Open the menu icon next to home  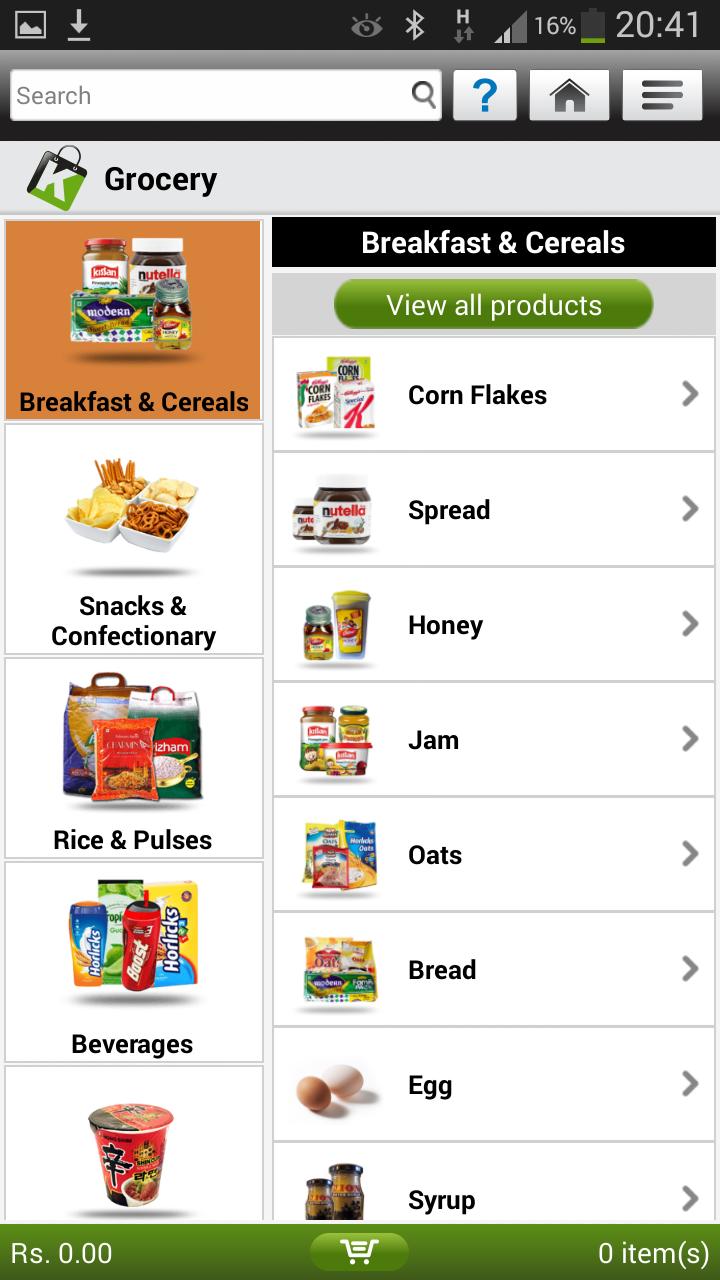662,95
